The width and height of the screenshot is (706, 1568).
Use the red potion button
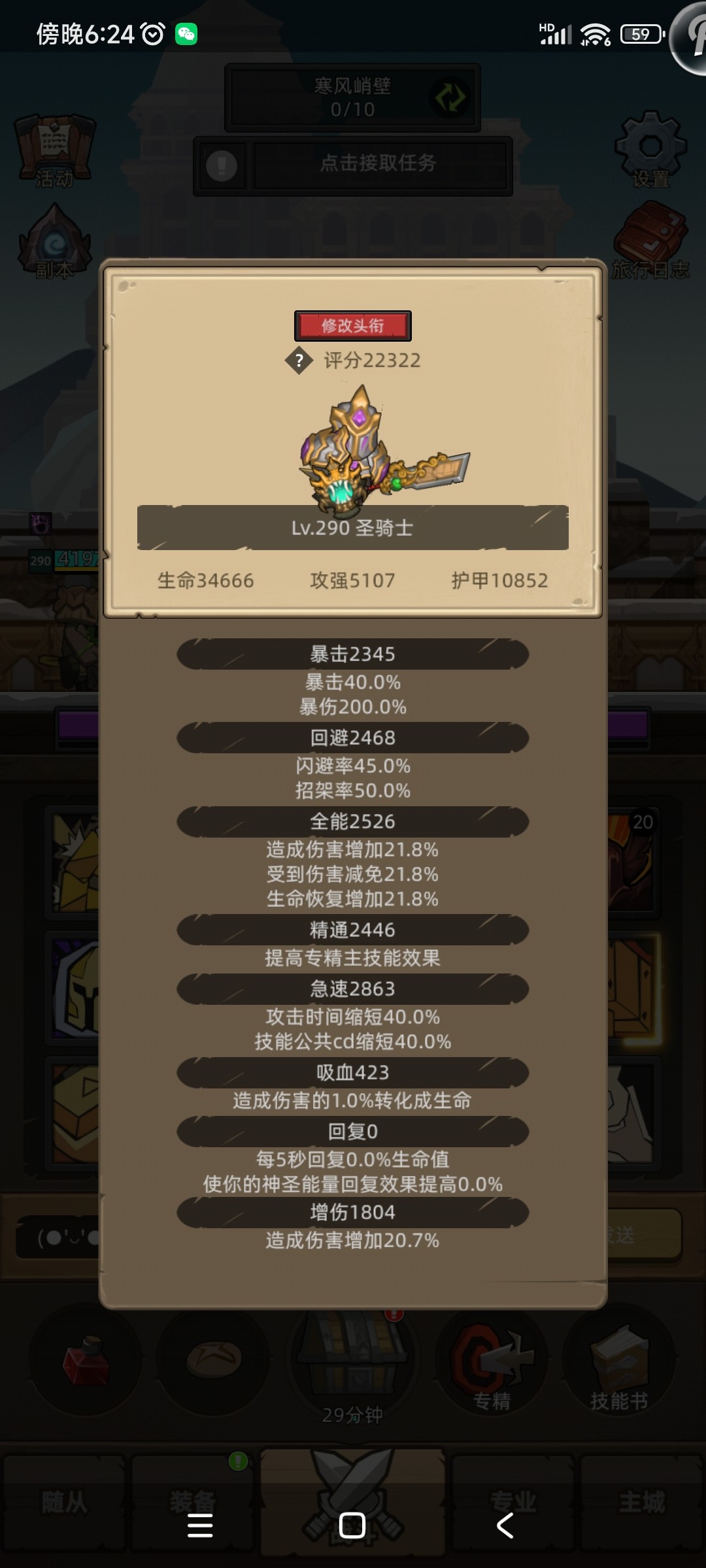(86, 1360)
